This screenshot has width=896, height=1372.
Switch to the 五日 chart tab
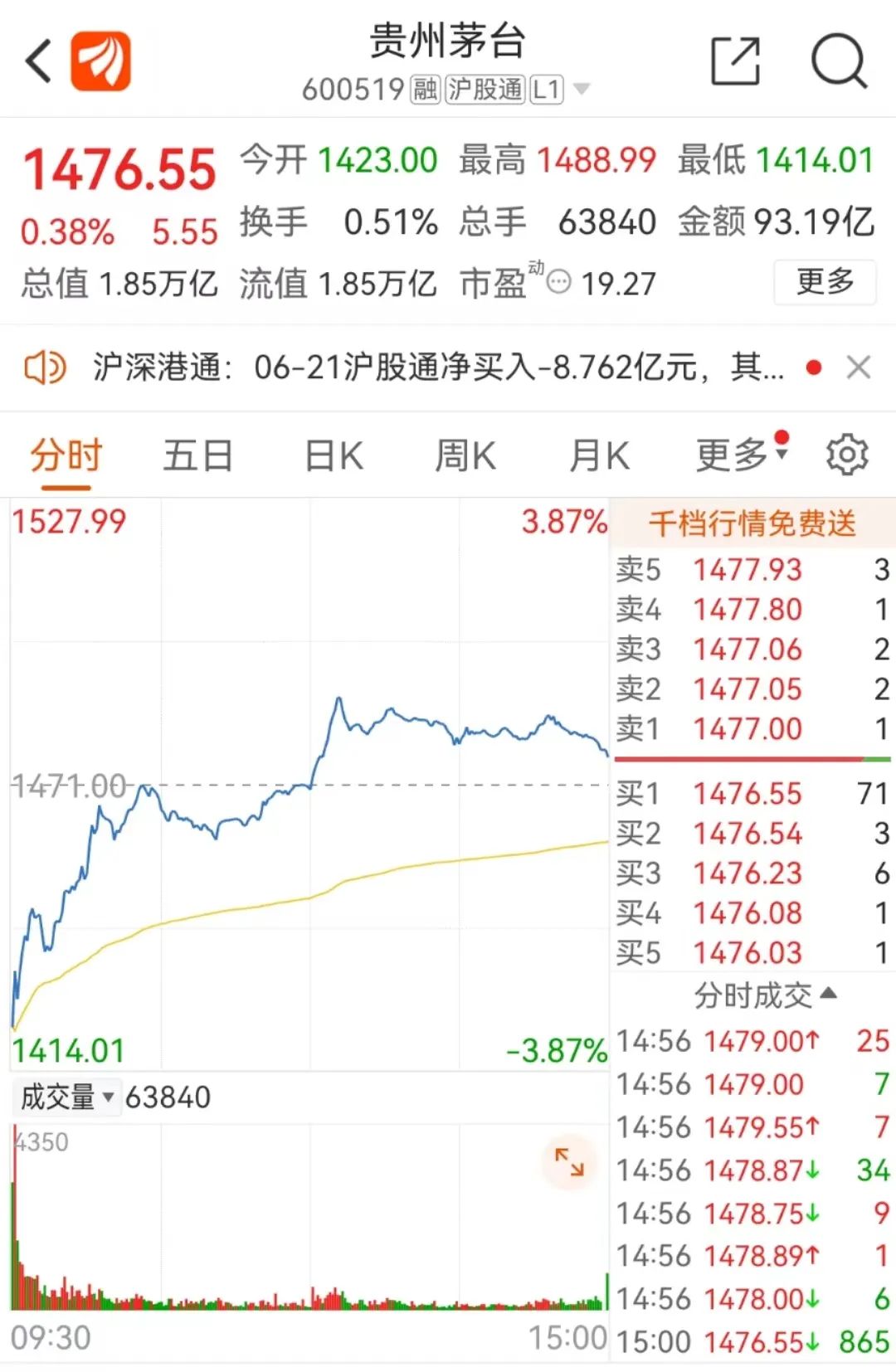coord(197,455)
